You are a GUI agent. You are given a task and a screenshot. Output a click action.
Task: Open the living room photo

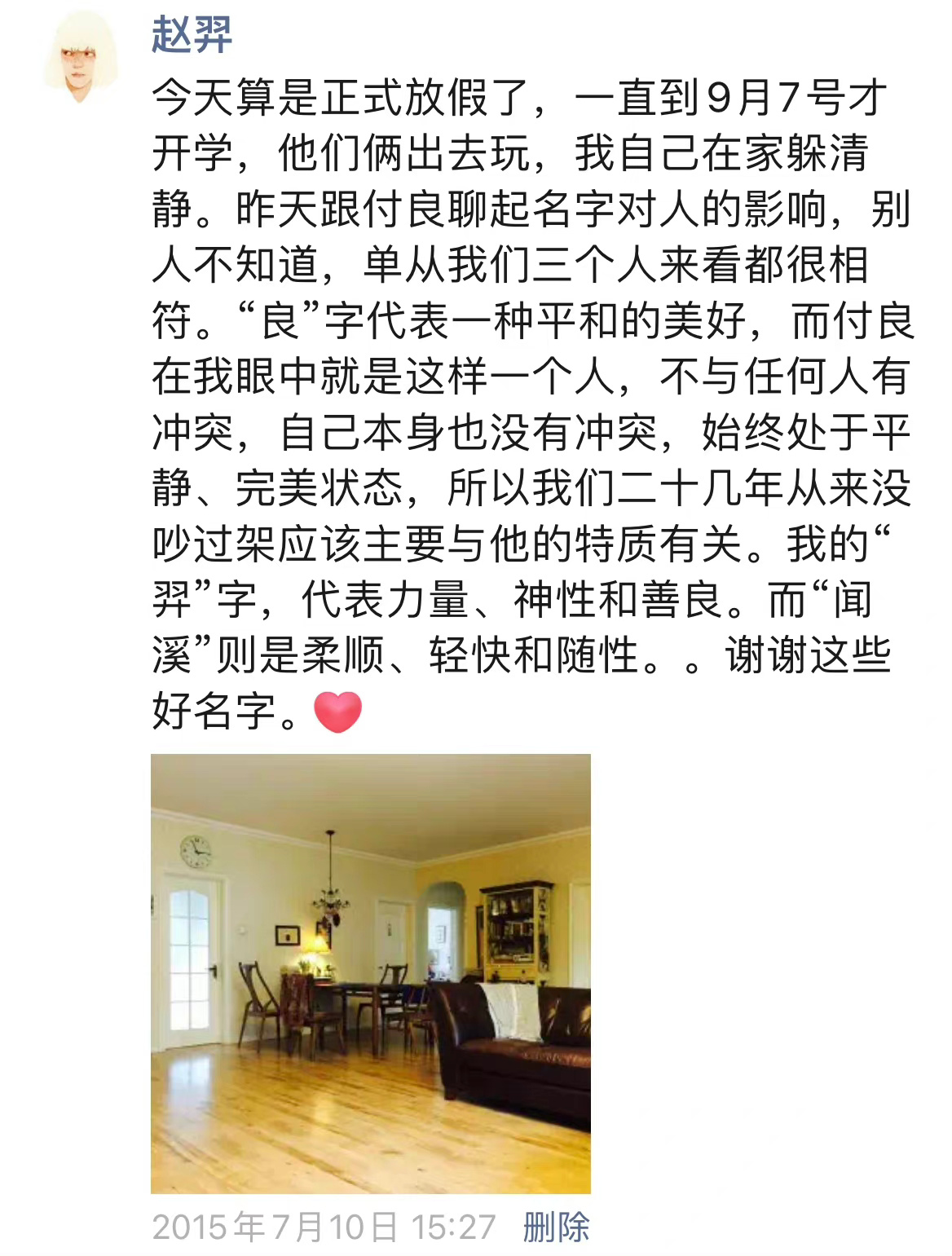pos(370,973)
